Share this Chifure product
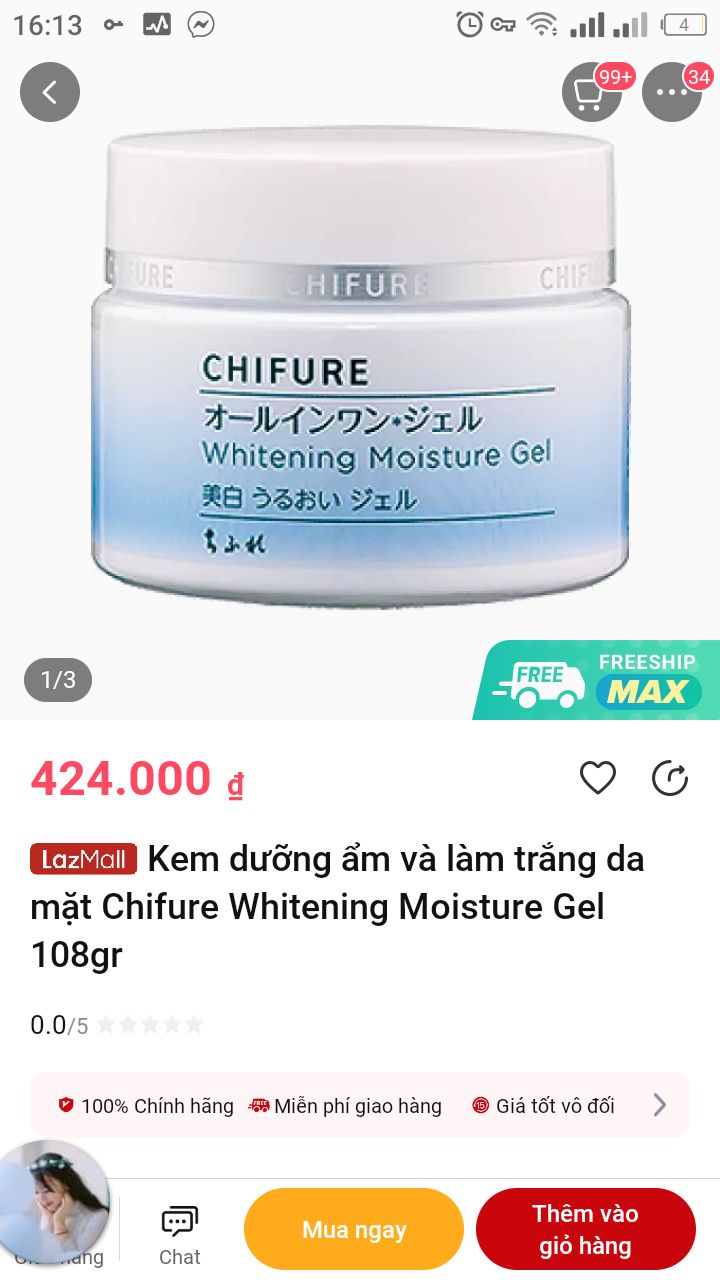 coord(670,778)
